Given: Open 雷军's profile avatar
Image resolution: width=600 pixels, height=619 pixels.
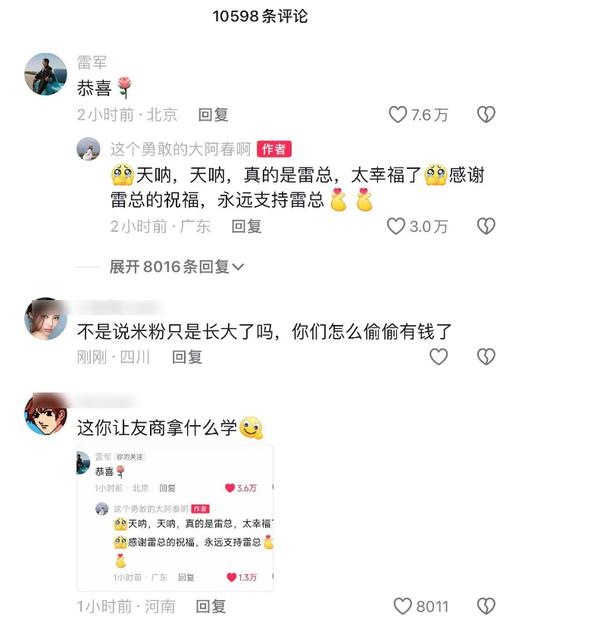Looking at the screenshot, I should coord(46,75).
